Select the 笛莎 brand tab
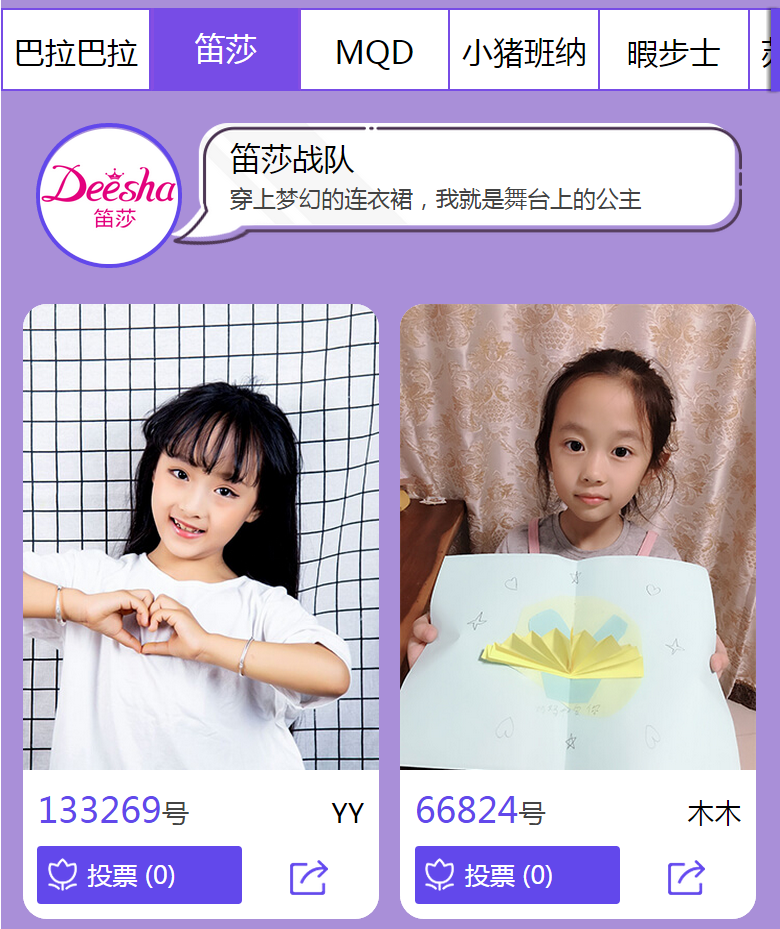Screen dimensions: 780x929 pos(226,51)
